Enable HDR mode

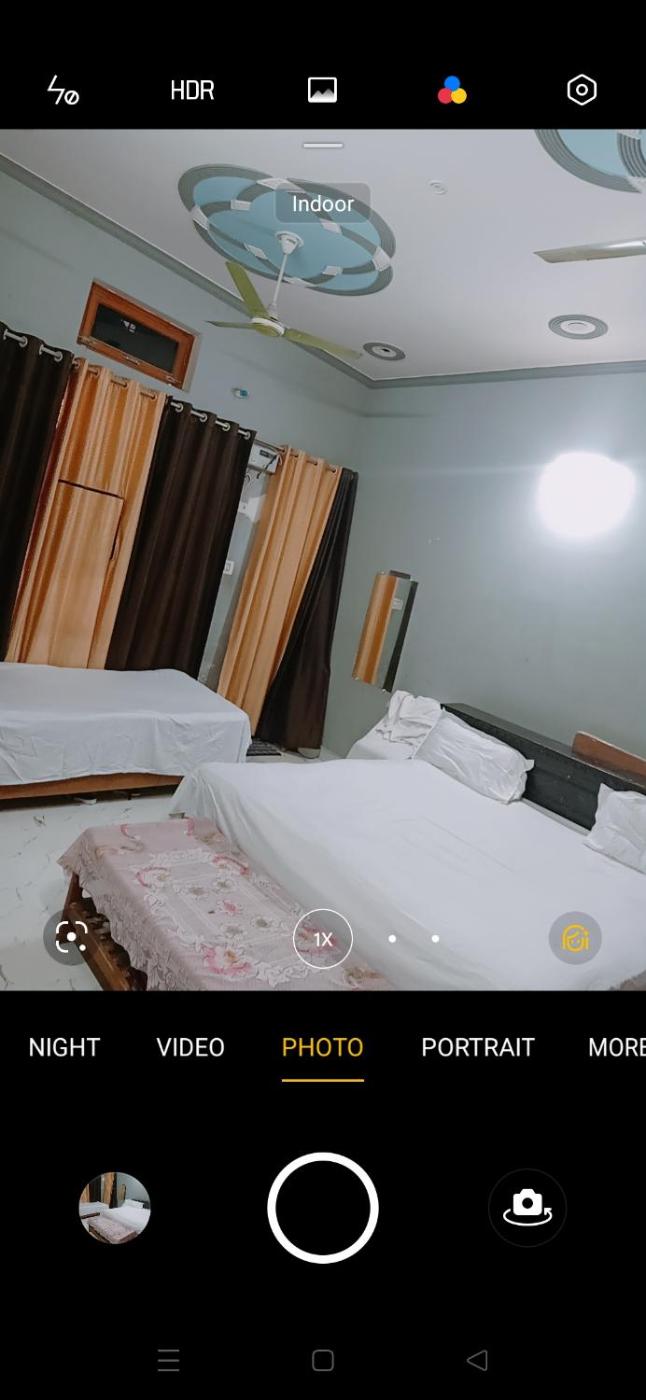click(x=192, y=91)
